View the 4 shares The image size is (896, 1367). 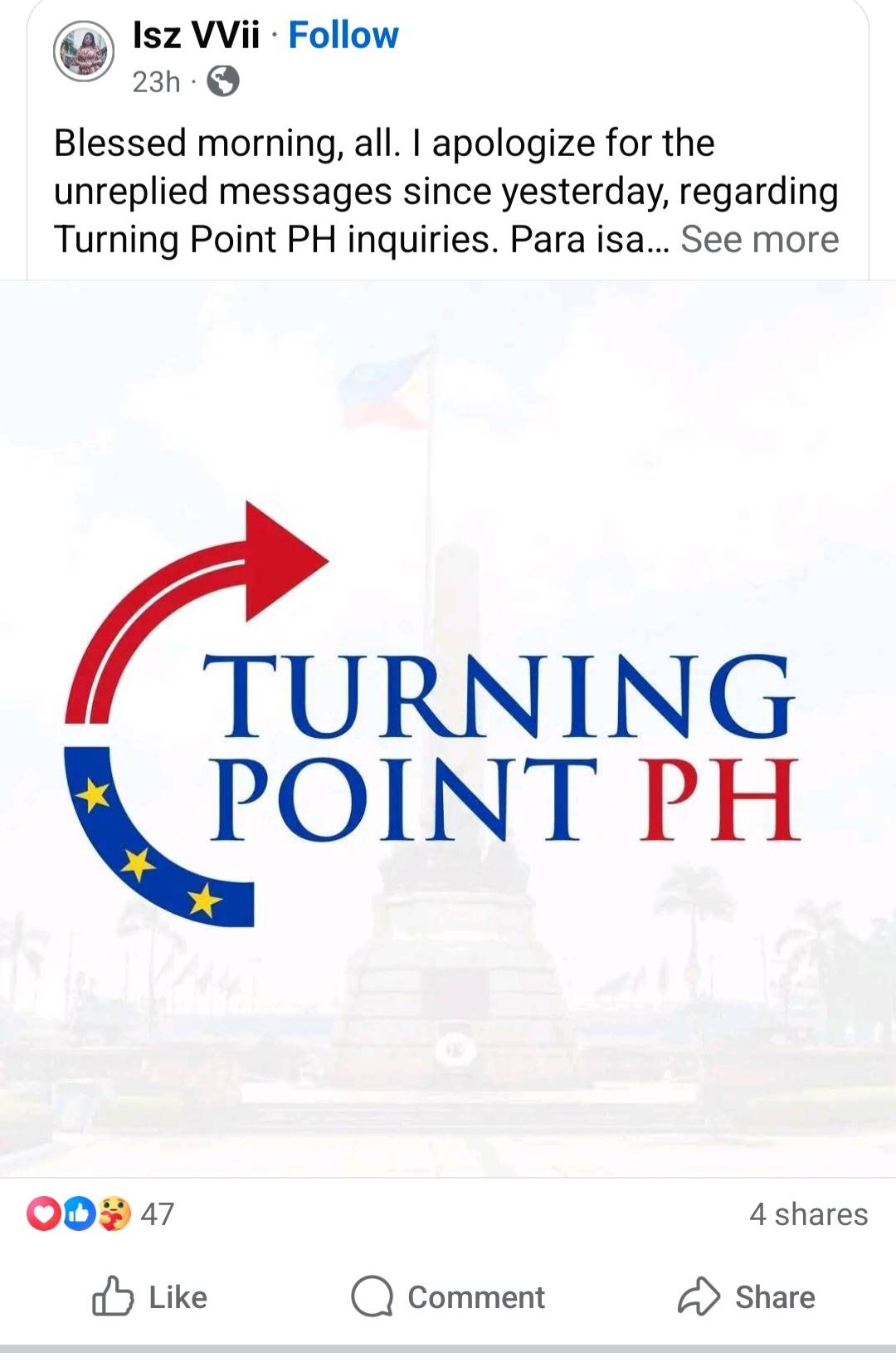[808, 1214]
